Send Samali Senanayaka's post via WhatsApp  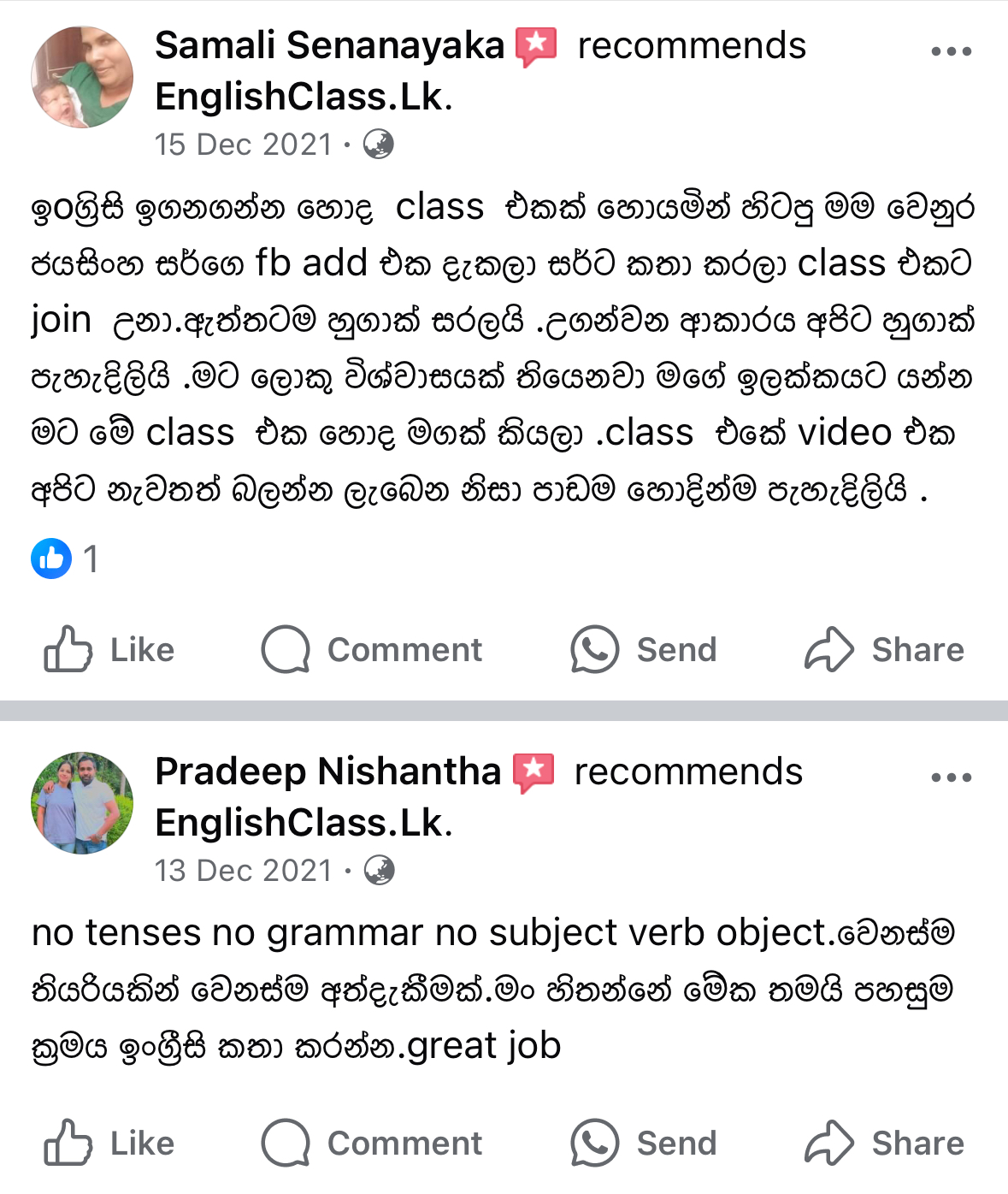click(644, 650)
